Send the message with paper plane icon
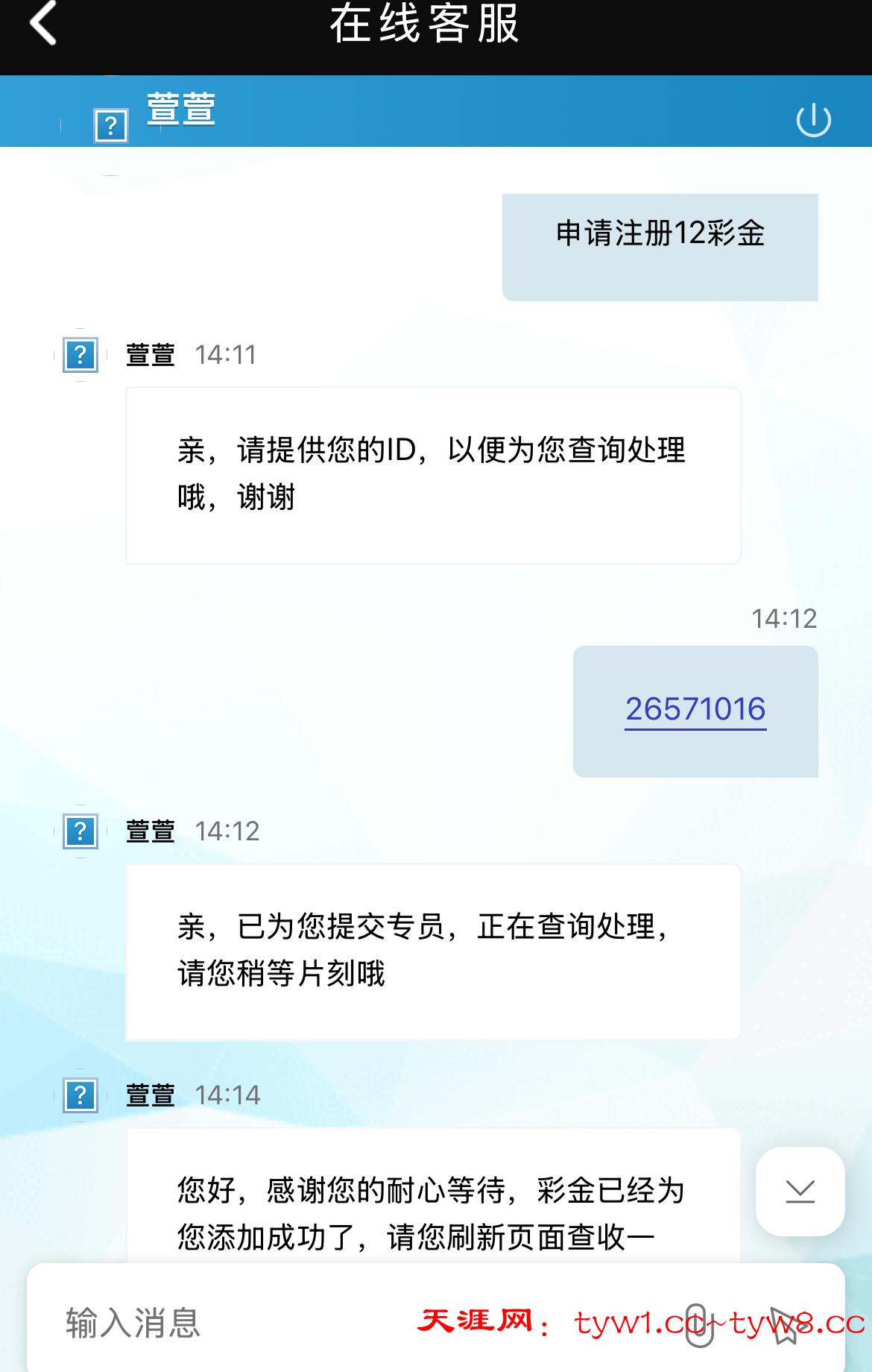The image size is (872, 1372). click(786, 1325)
